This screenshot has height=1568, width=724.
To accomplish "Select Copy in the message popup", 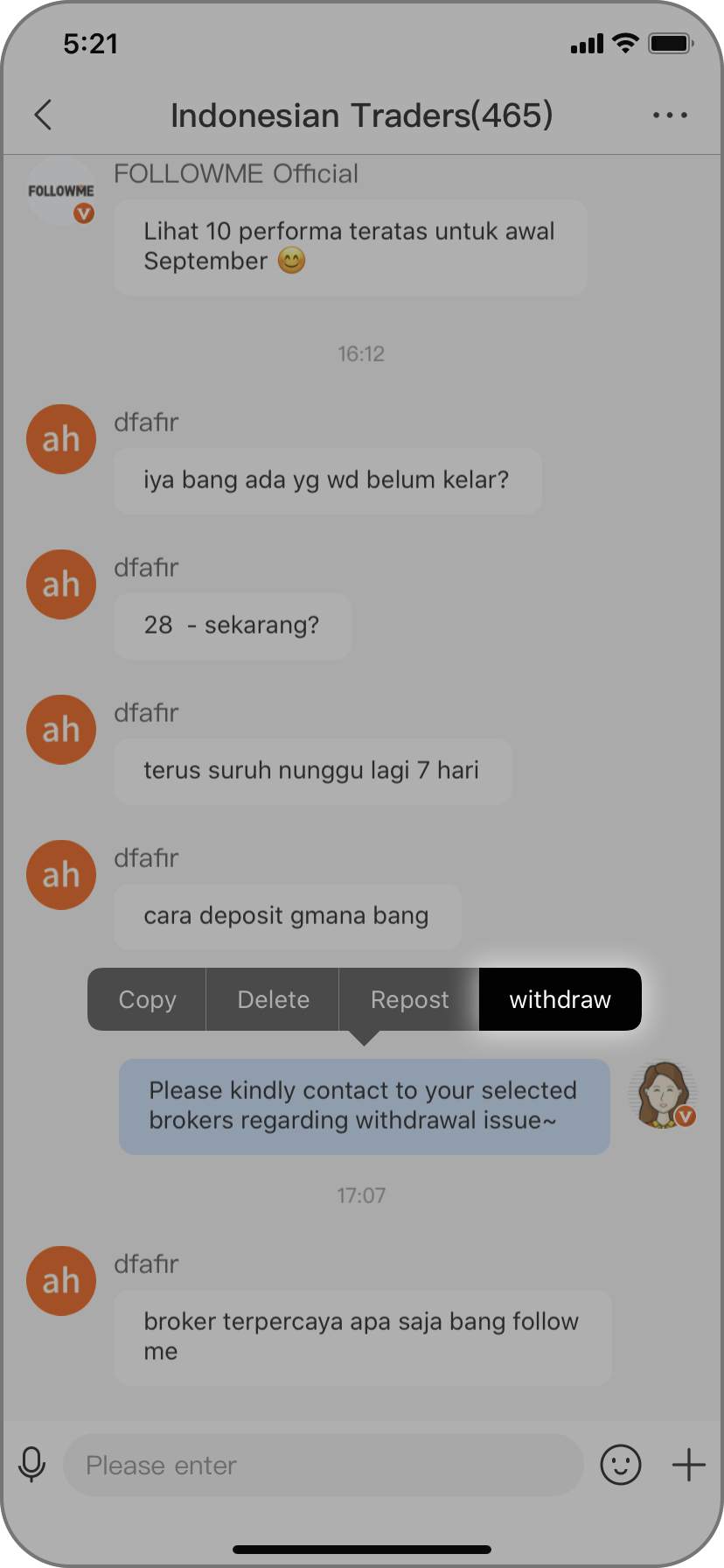I will coord(147,999).
